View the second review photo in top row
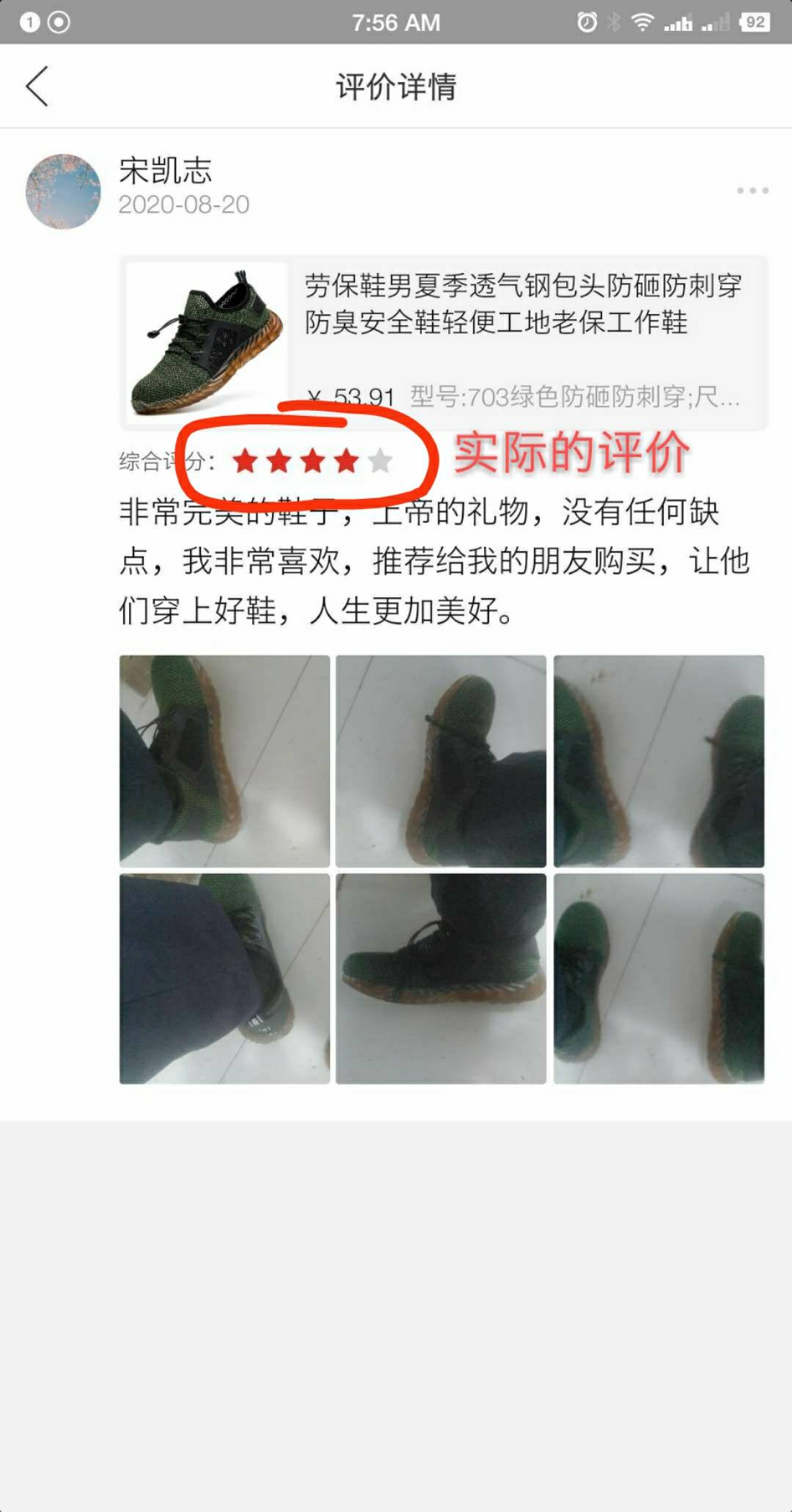The width and height of the screenshot is (792, 1512). pyautogui.click(x=441, y=761)
